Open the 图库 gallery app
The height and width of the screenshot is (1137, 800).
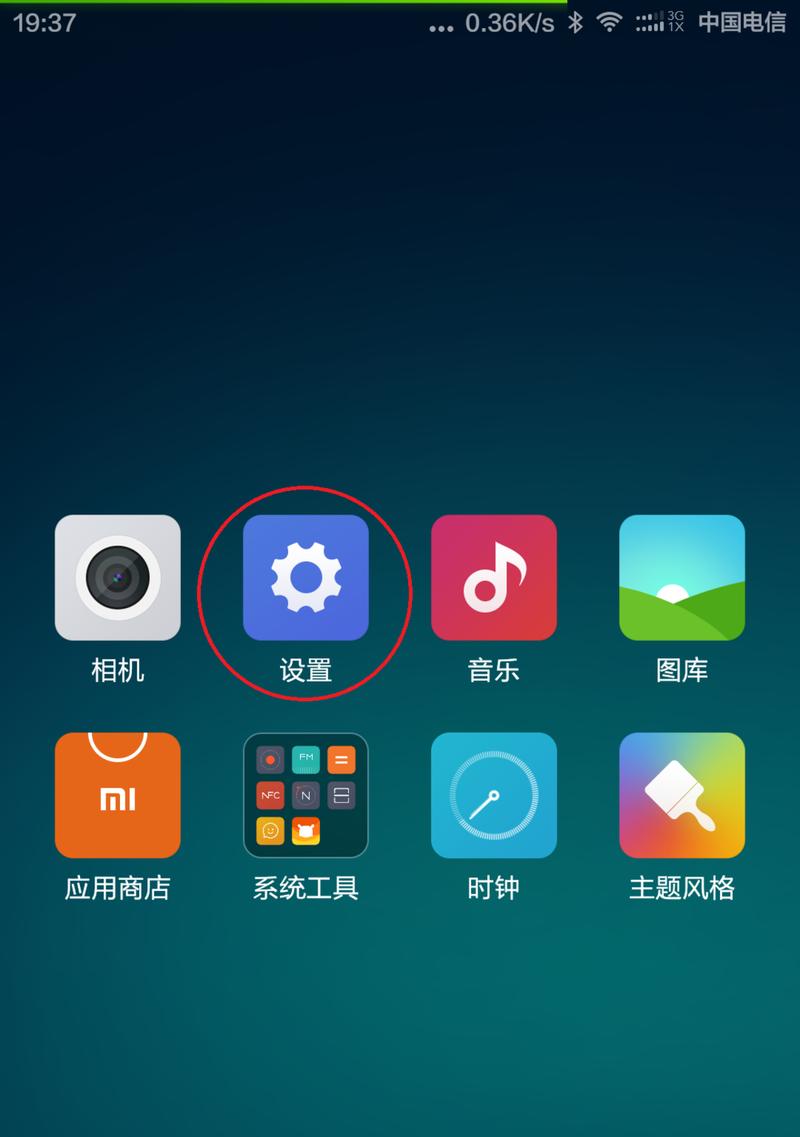pyautogui.click(x=682, y=578)
